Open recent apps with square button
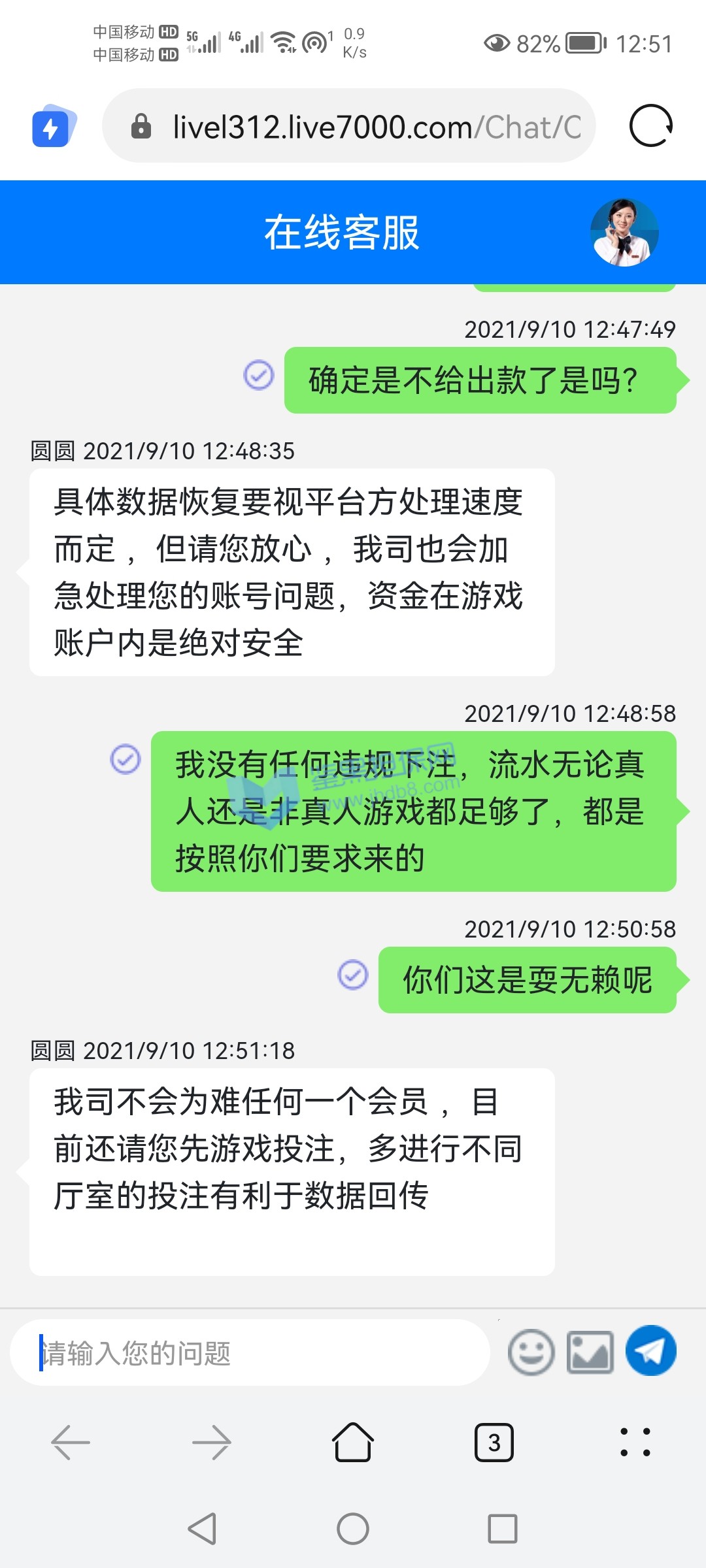 pyautogui.click(x=502, y=1529)
